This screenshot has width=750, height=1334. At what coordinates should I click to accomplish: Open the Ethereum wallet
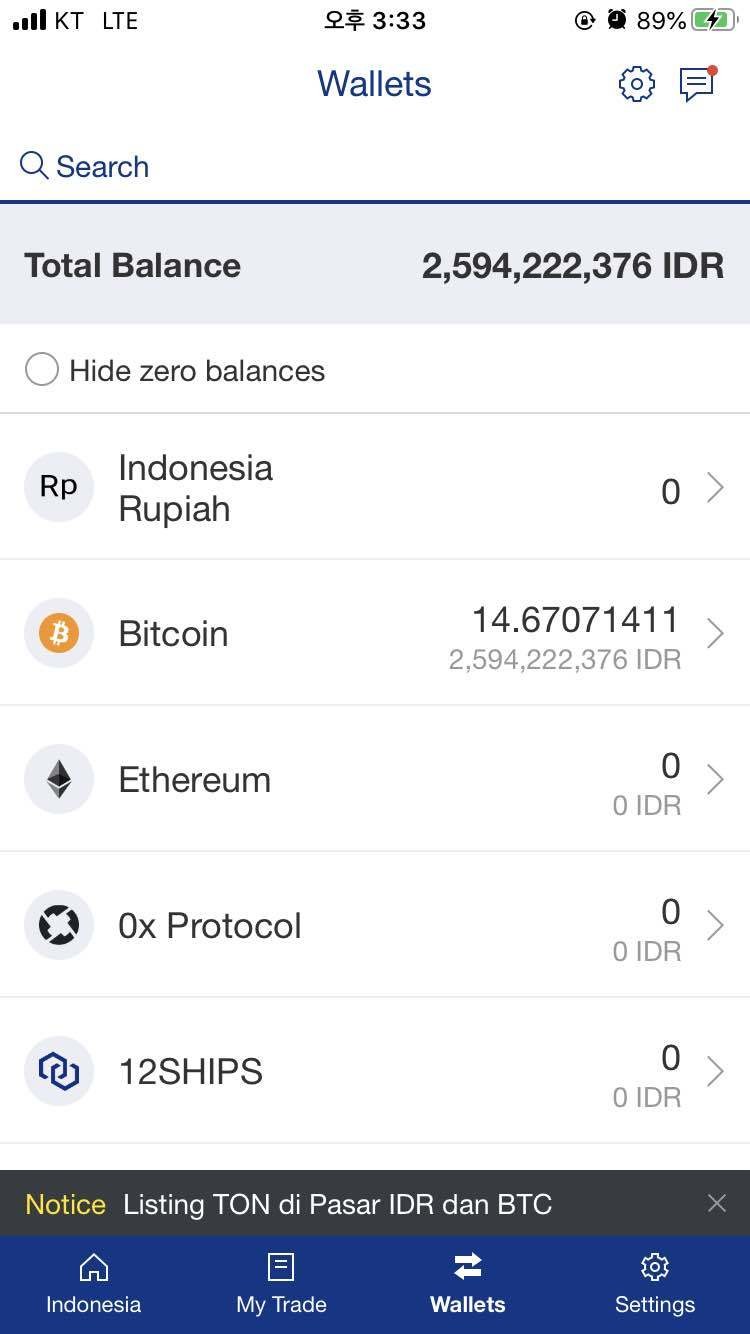[x=375, y=780]
